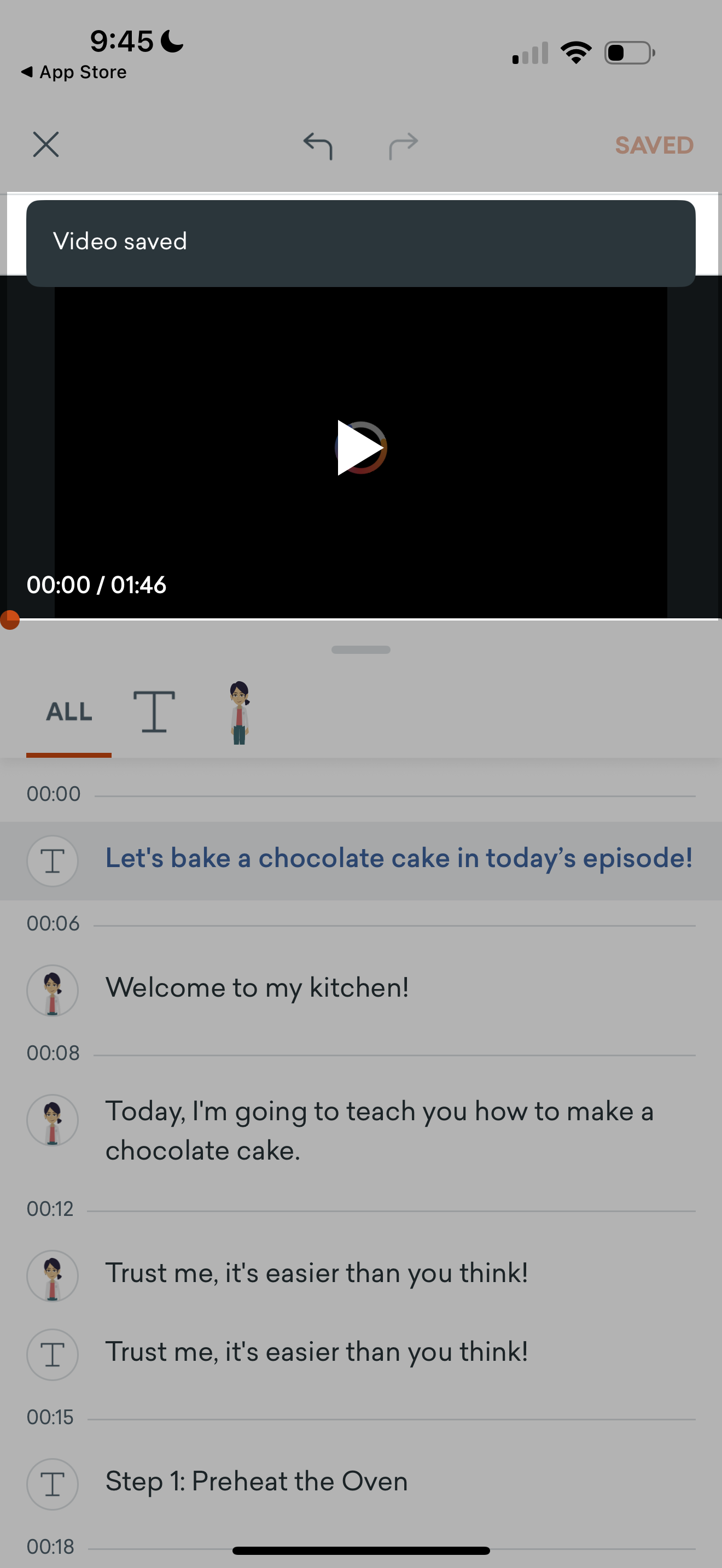Screen dimensions: 722x1568
Task: Switch to the text elements tab
Action: (154, 712)
